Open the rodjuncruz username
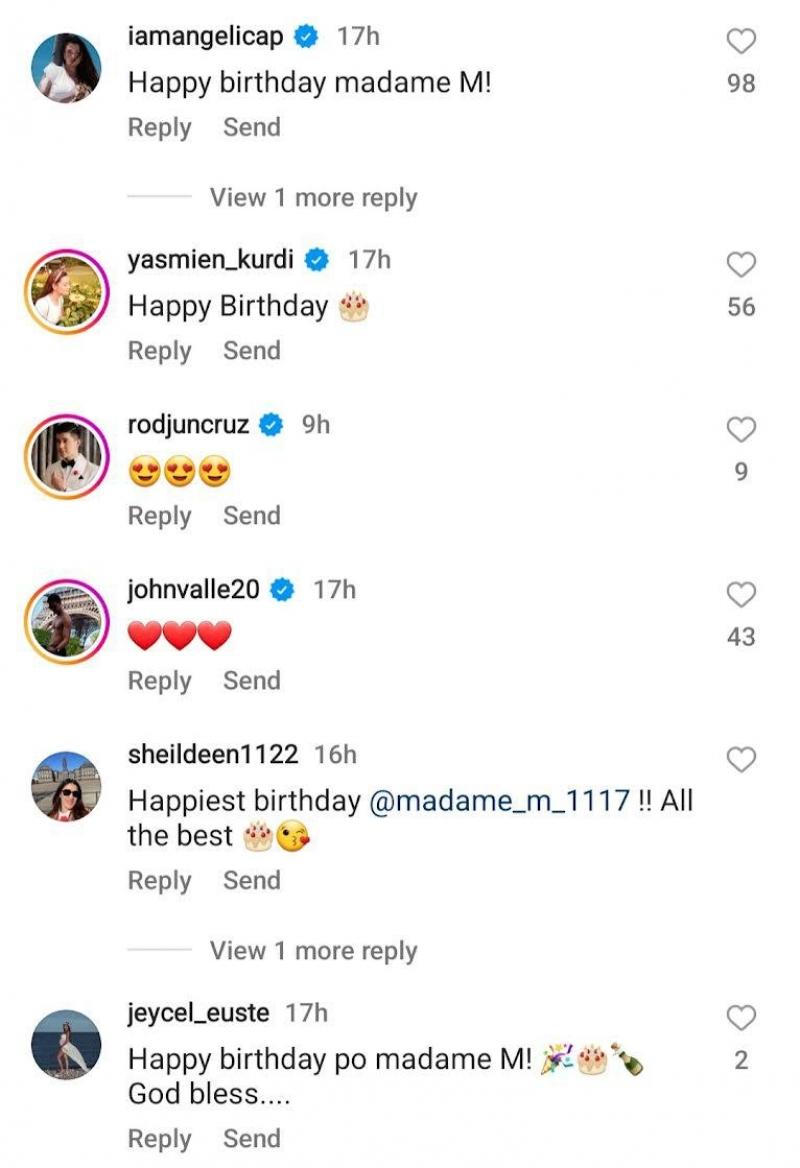This screenshot has width=800, height=1168. tap(188, 425)
